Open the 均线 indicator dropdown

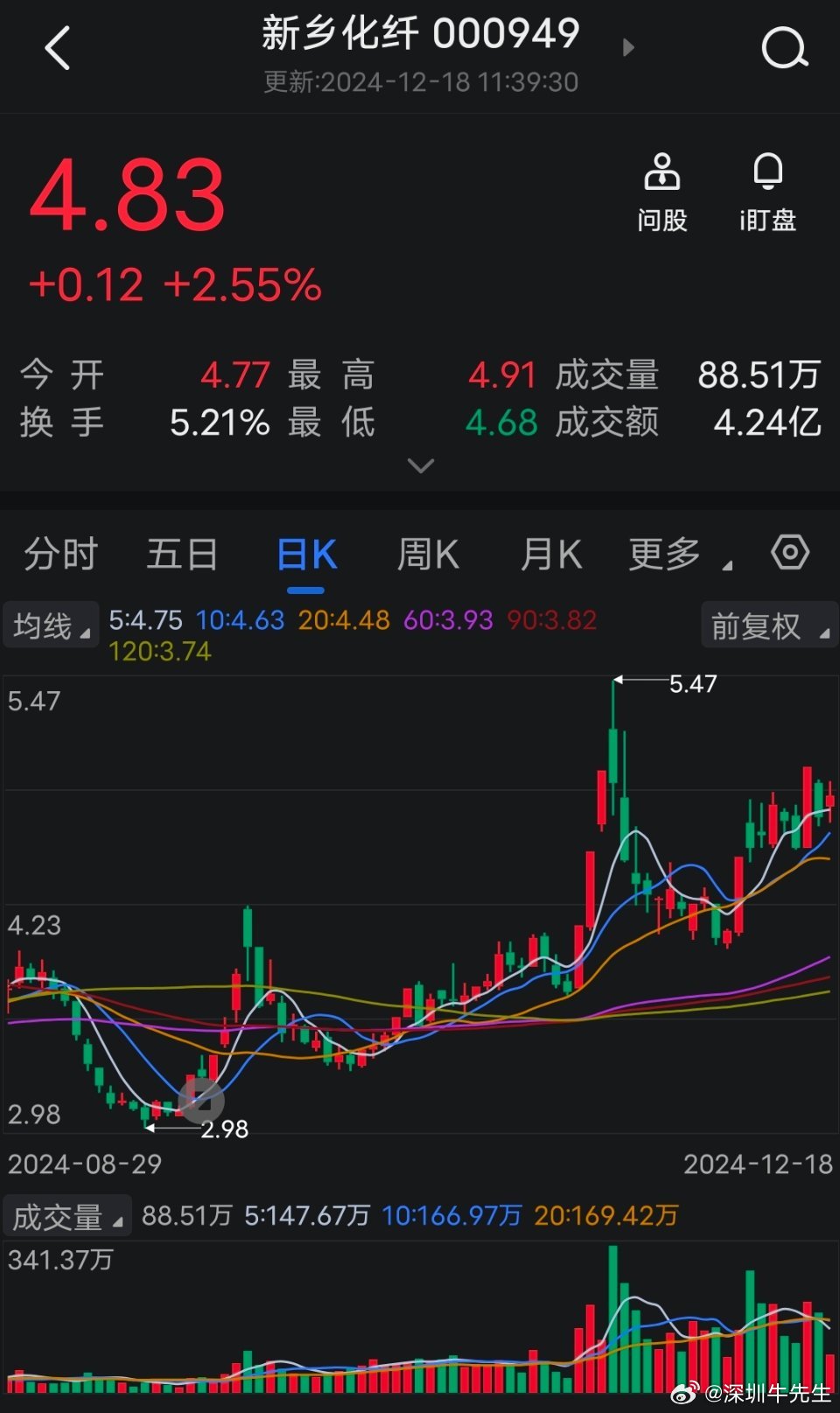click(x=51, y=626)
